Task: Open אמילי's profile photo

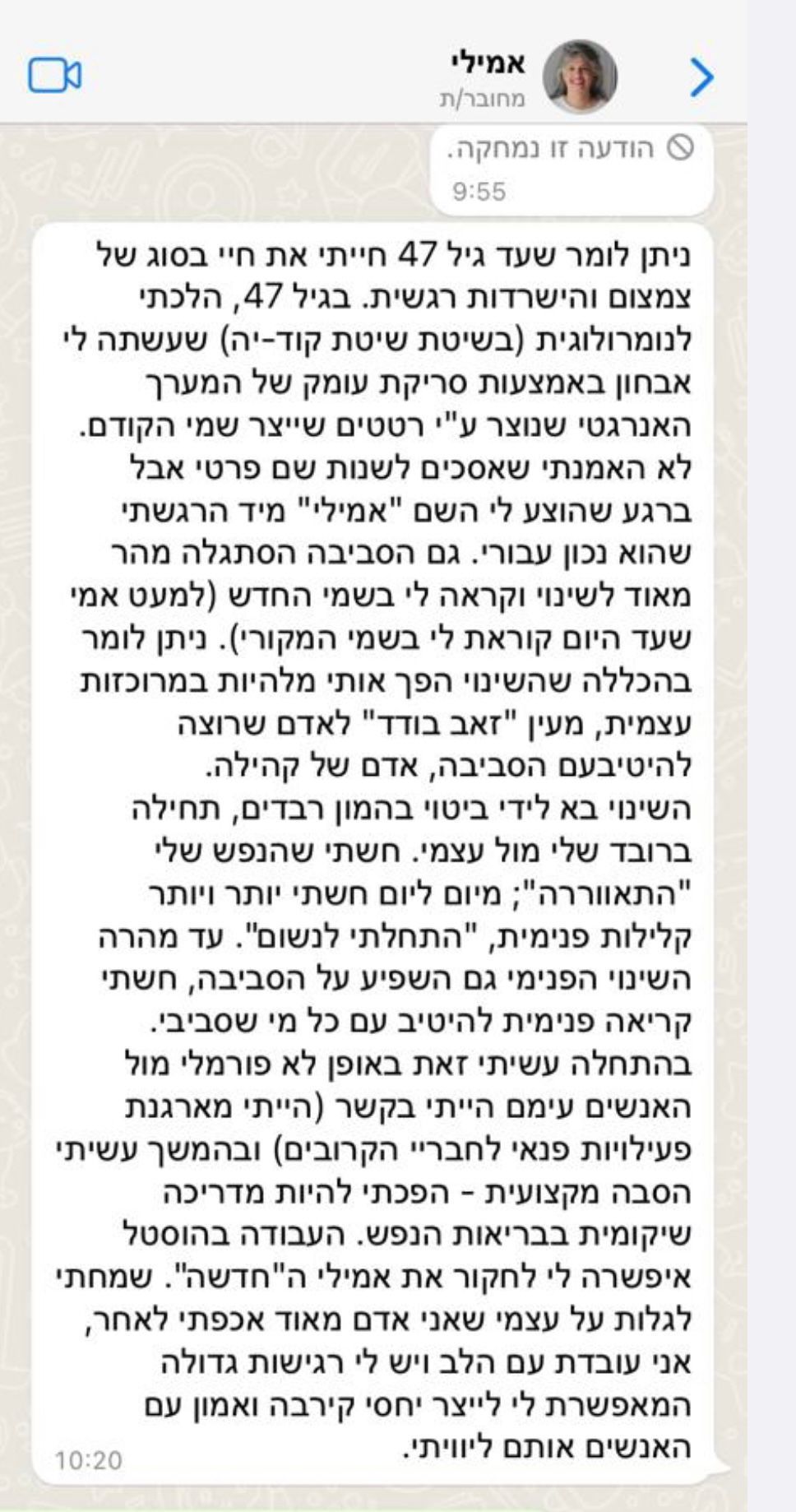Action: pos(580,77)
